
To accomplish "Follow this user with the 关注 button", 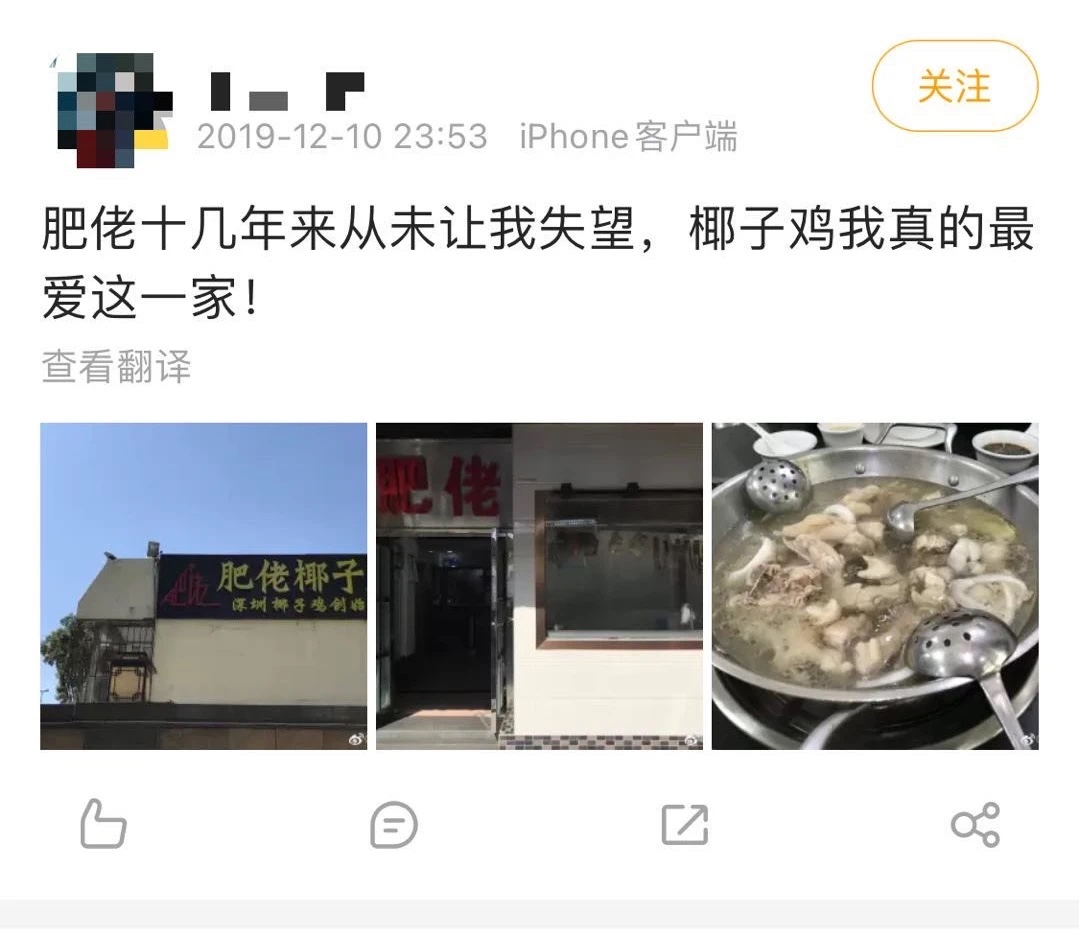I will click(x=954, y=87).
